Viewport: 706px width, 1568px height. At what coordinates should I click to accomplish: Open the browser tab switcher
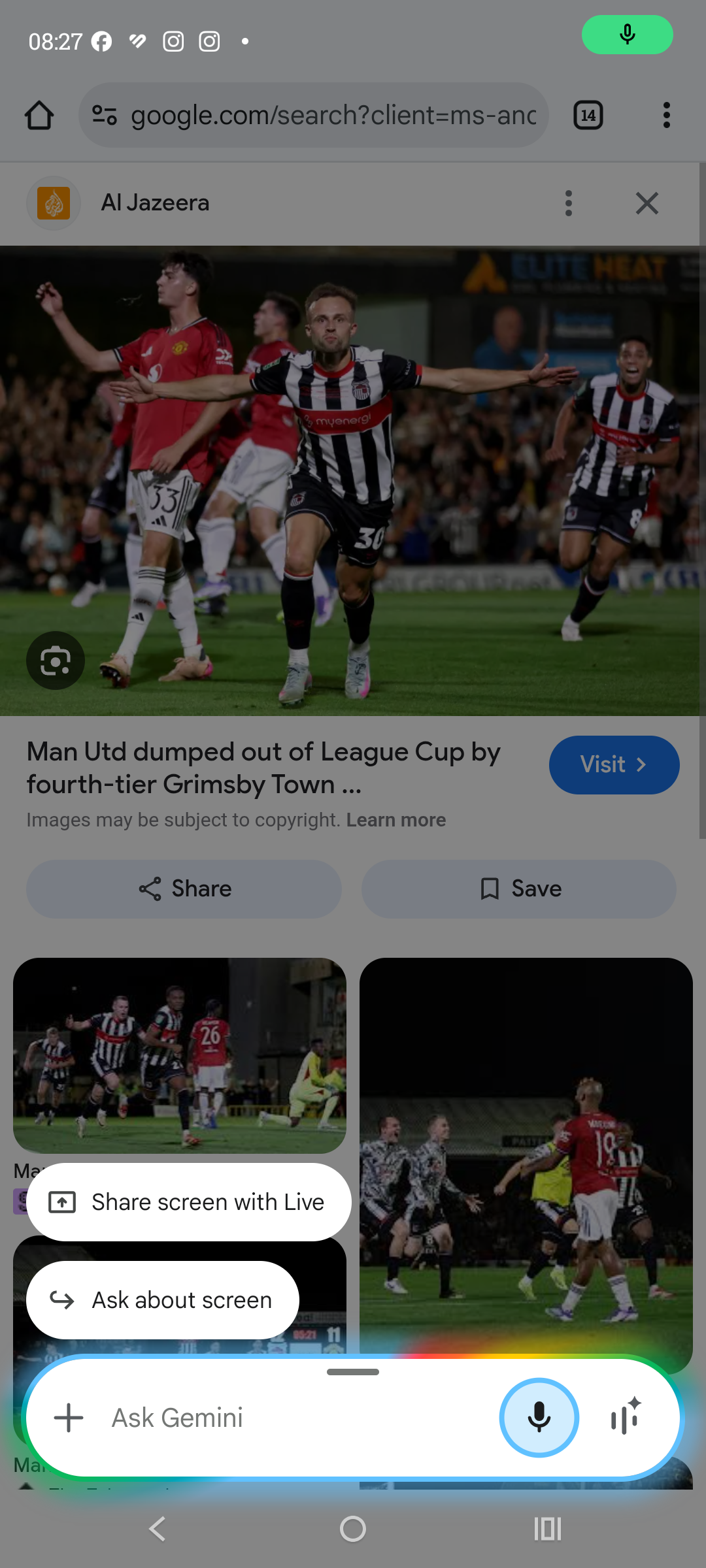(x=588, y=116)
